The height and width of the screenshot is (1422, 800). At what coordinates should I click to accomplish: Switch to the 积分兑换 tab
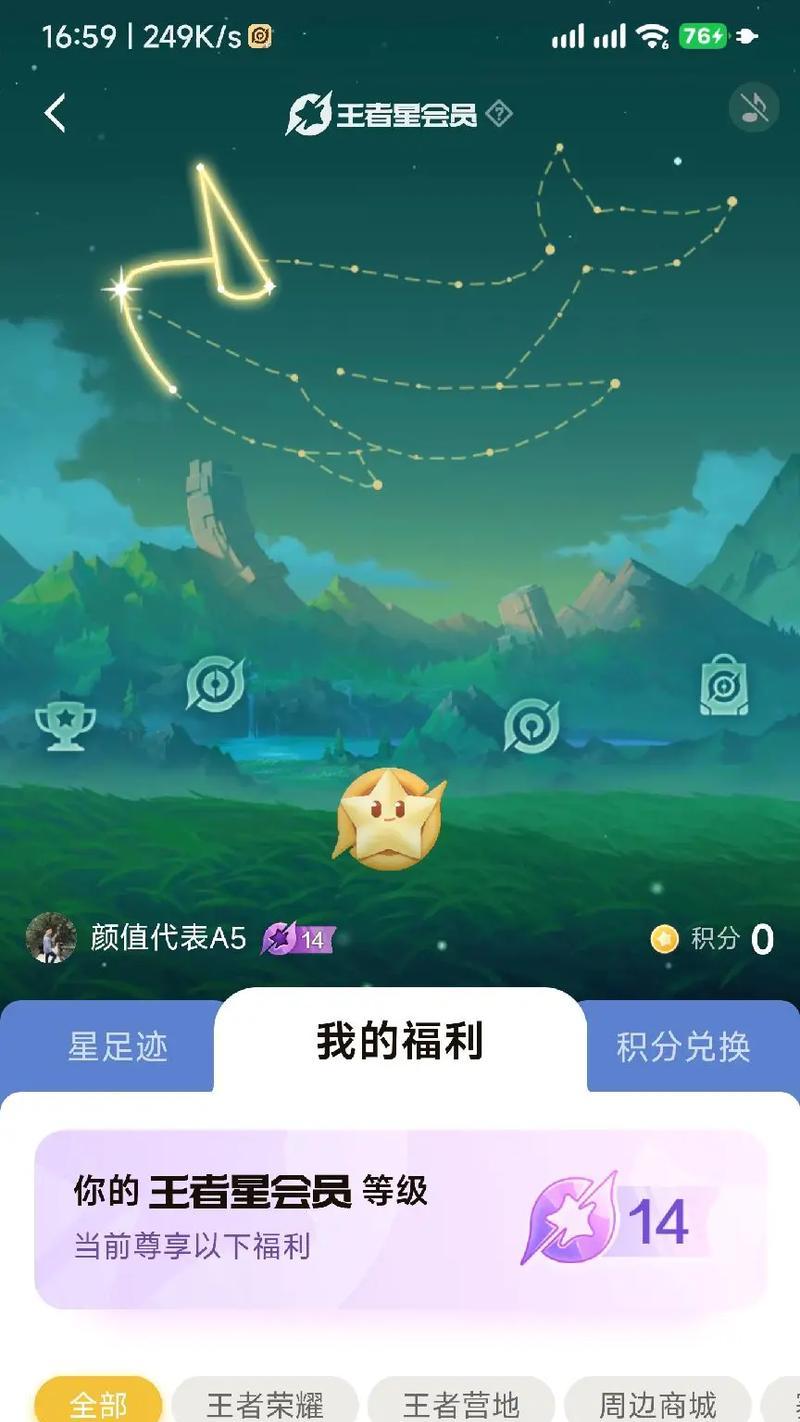[683, 1047]
